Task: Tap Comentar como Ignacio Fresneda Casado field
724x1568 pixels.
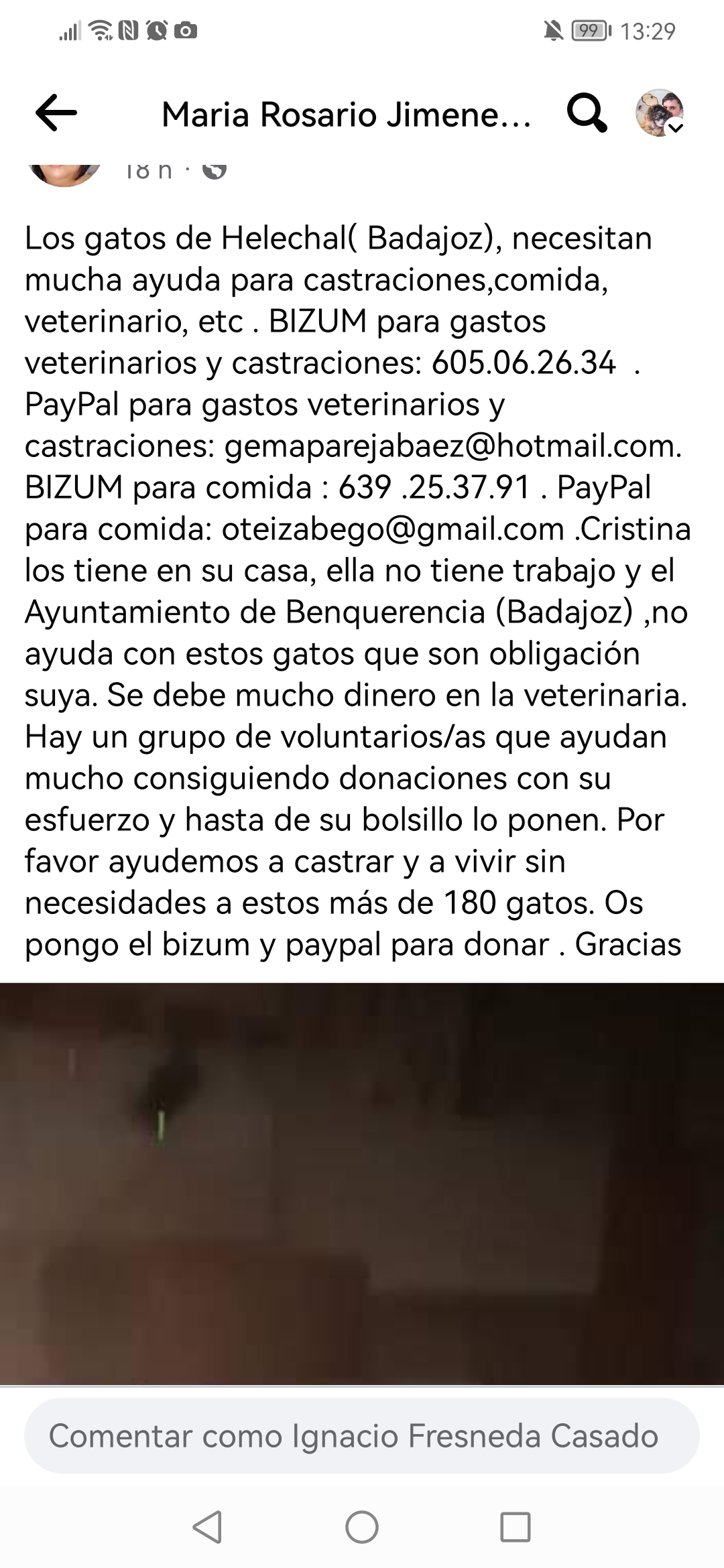Action: pyautogui.click(x=362, y=1436)
